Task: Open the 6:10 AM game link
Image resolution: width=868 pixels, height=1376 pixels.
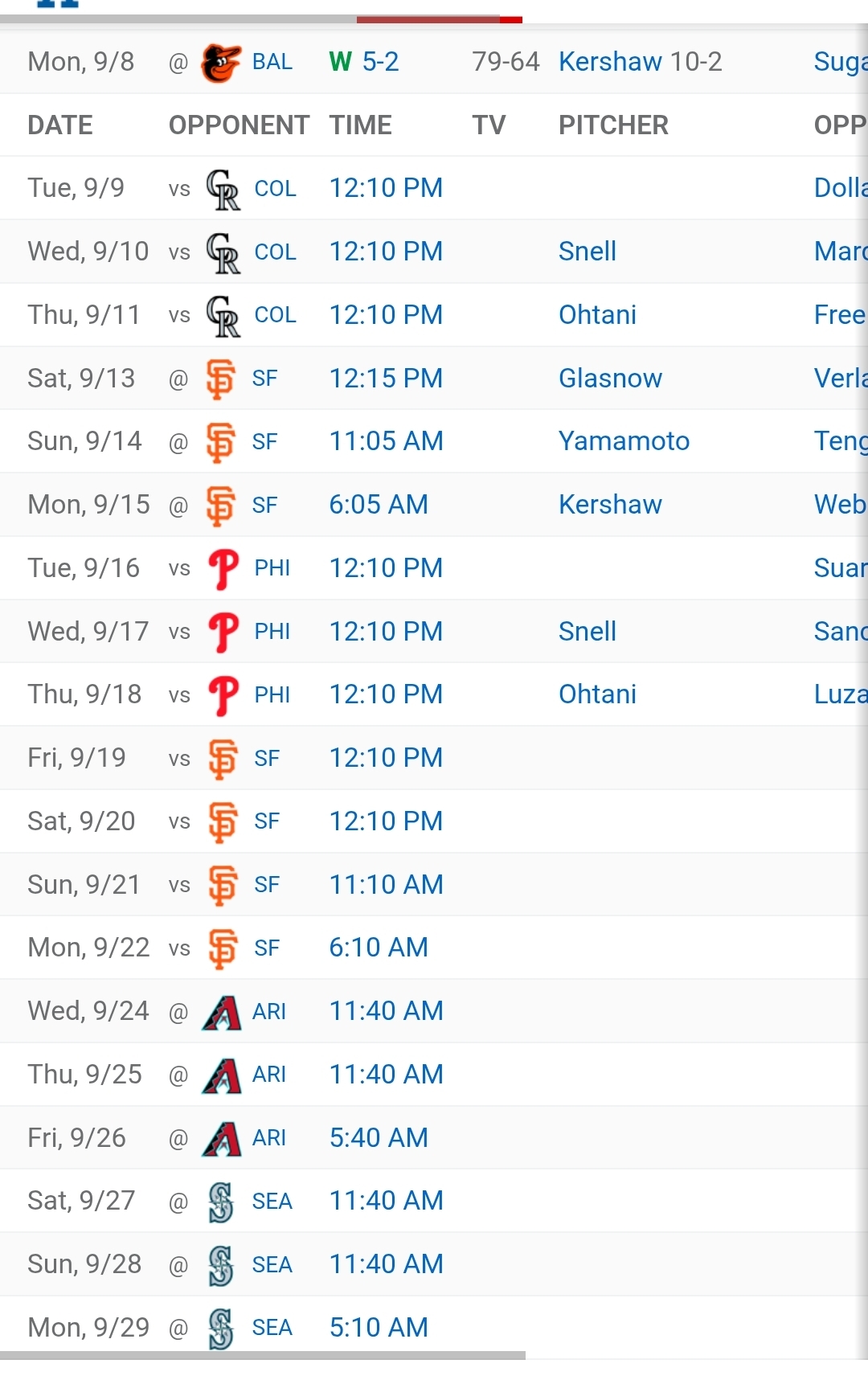Action: (x=379, y=948)
